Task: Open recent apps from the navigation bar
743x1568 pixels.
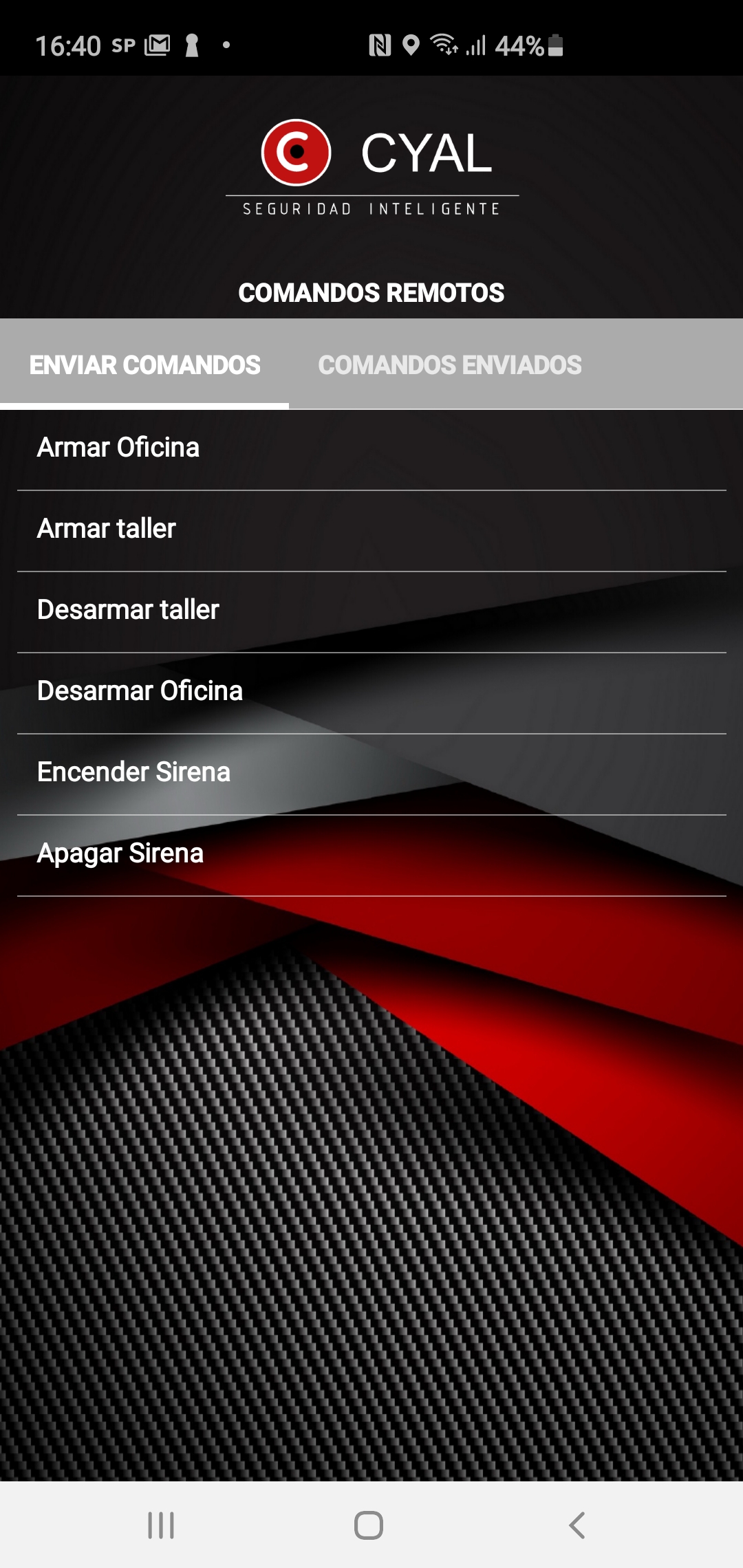Action: pyautogui.click(x=161, y=1525)
